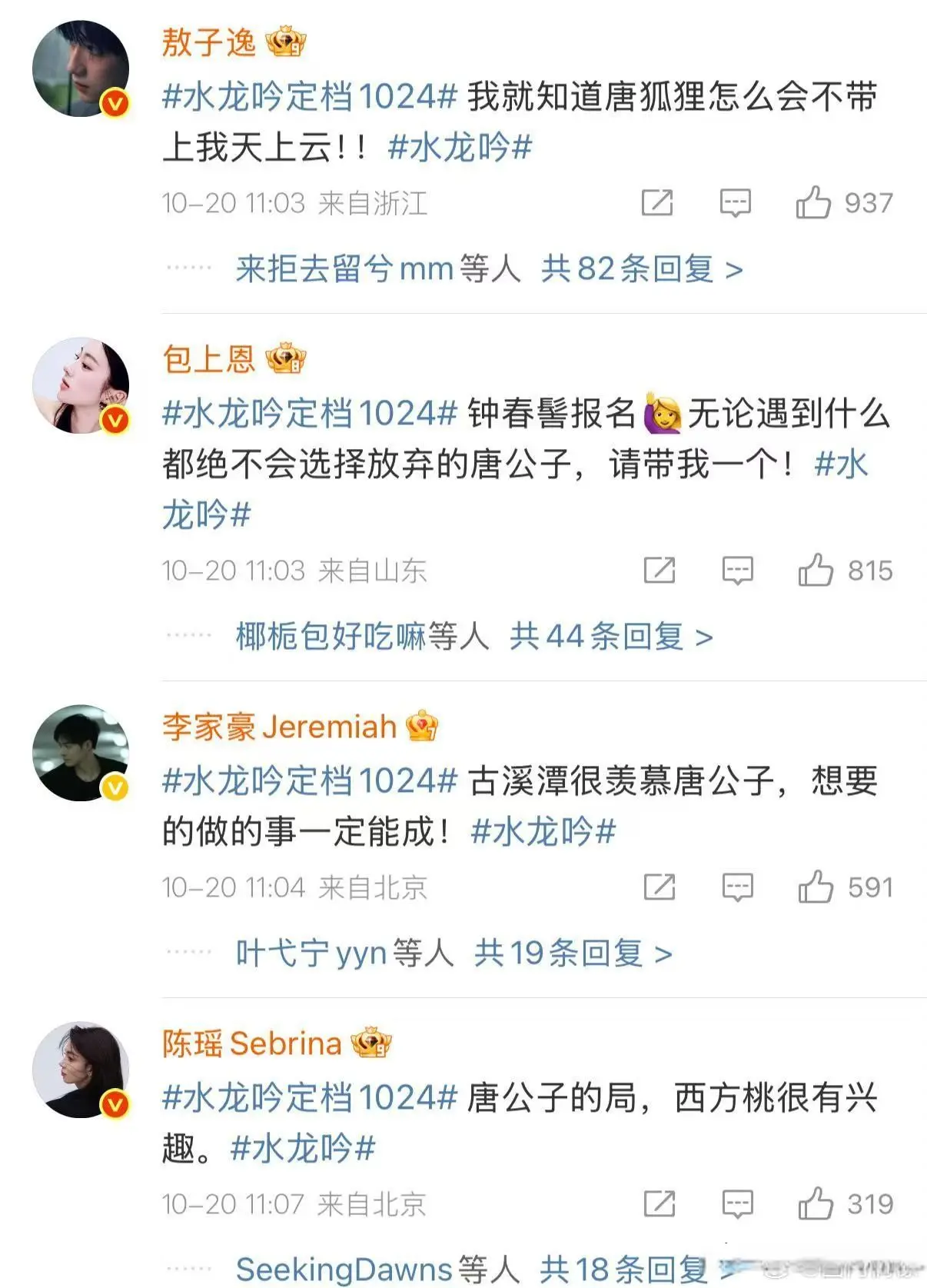Open hashtag #水龙吟定档1024# in 陈瑶Sebrina's comment

[310, 1097]
